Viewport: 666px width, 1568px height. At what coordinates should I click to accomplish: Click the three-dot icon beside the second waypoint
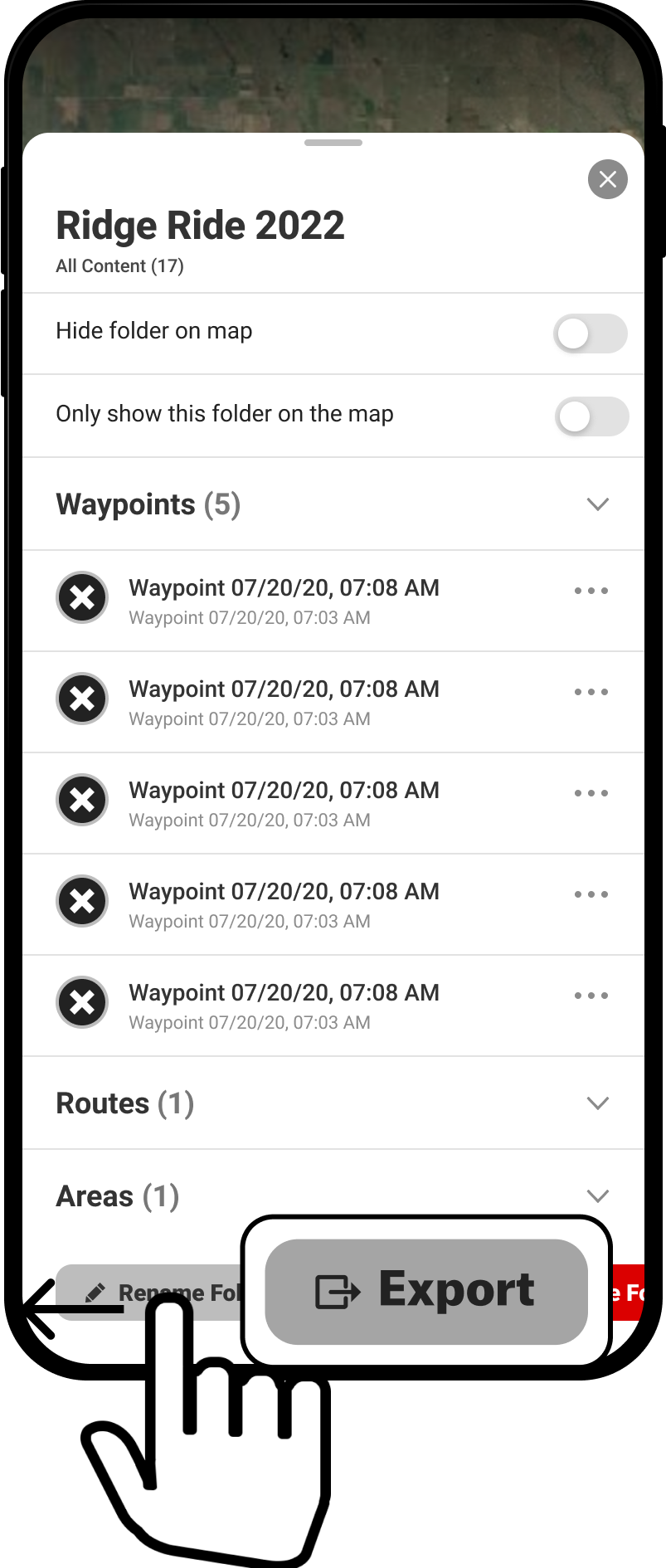point(590,691)
